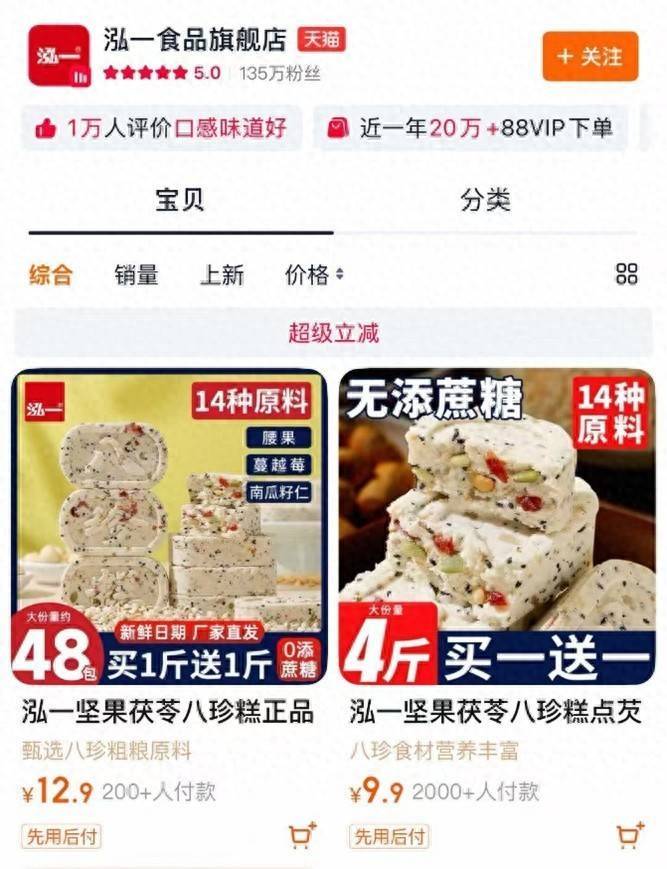The height and width of the screenshot is (869, 667).
Task: Open the 超级立减 banner
Action: (x=333, y=332)
